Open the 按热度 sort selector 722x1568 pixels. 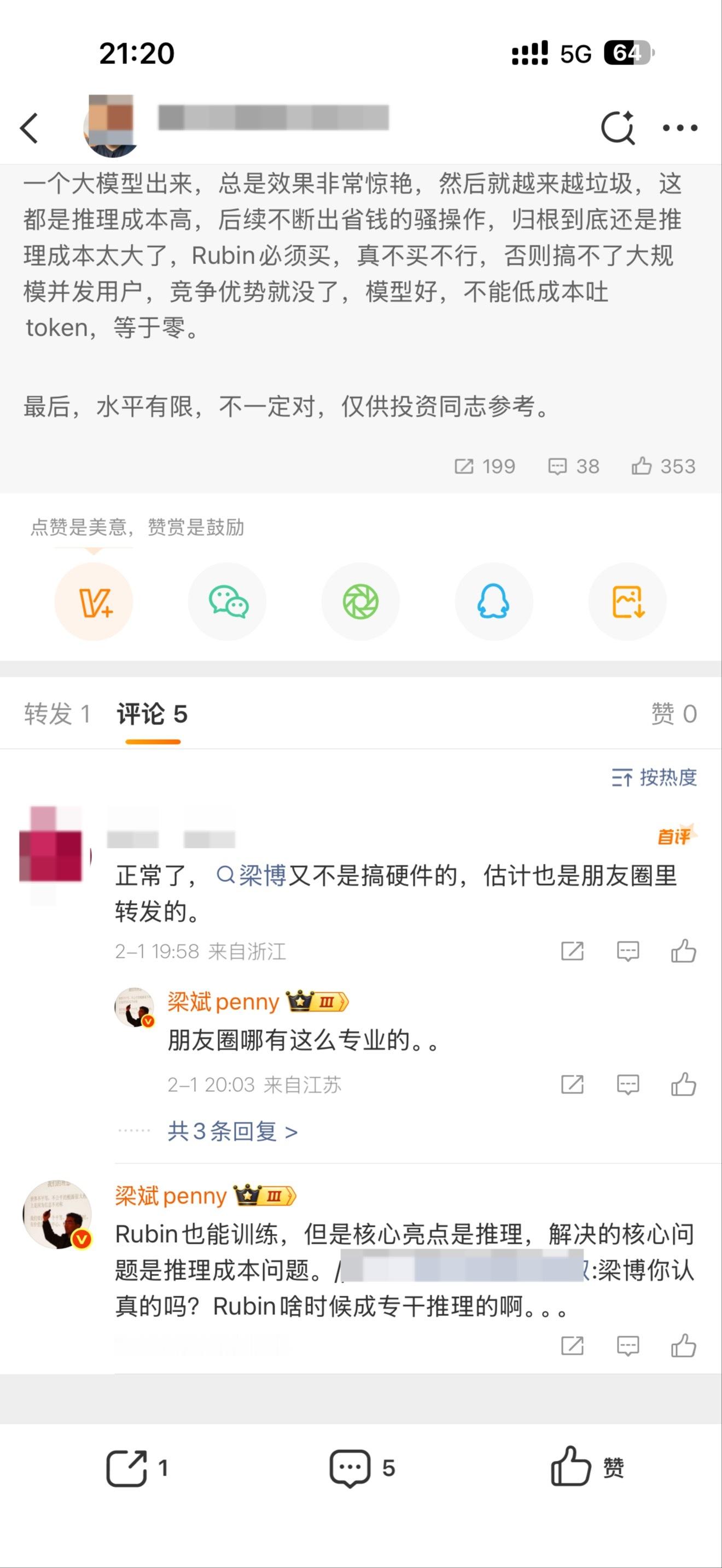[x=654, y=777]
